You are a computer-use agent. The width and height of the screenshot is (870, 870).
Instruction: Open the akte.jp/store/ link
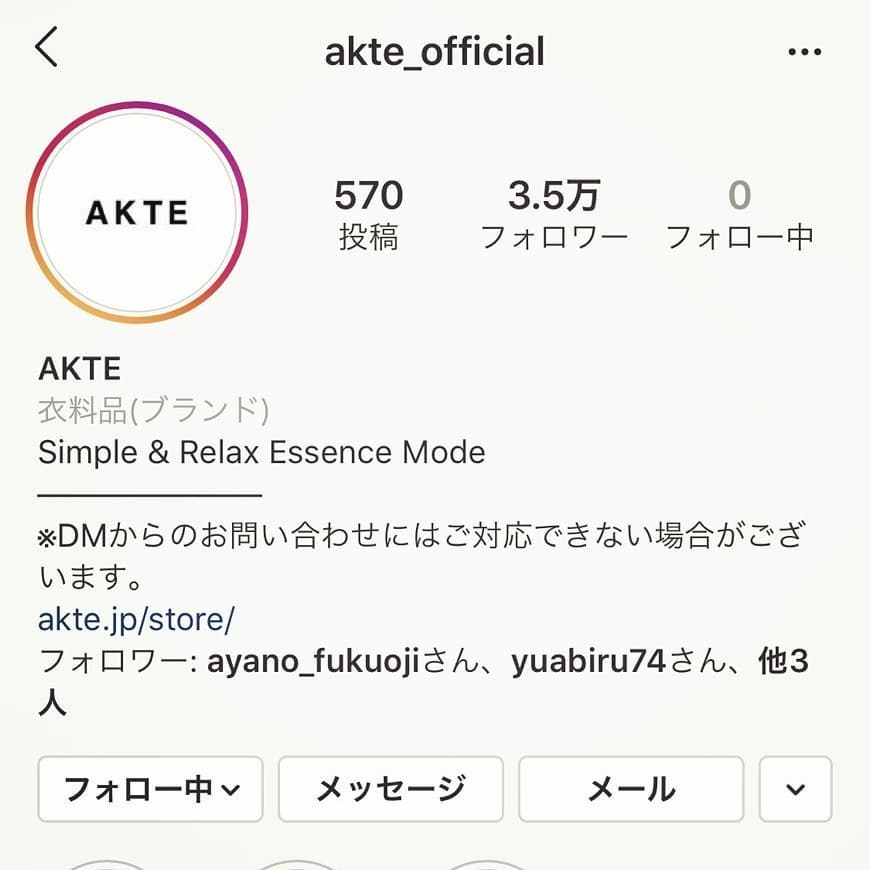(x=136, y=620)
